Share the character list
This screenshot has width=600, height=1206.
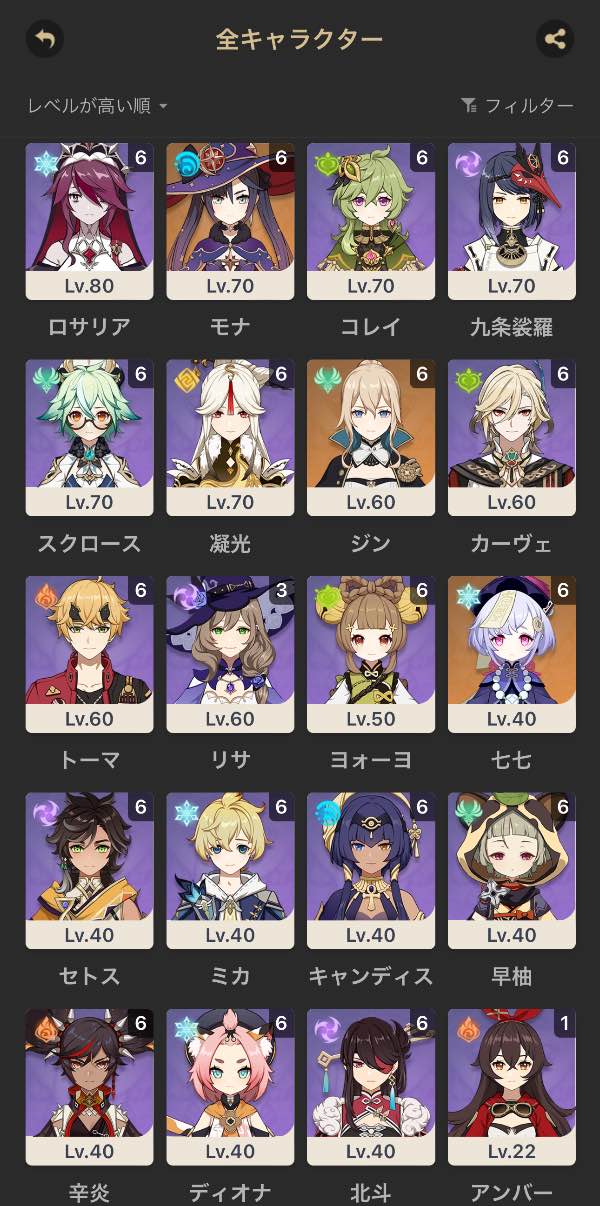pos(555,40)
